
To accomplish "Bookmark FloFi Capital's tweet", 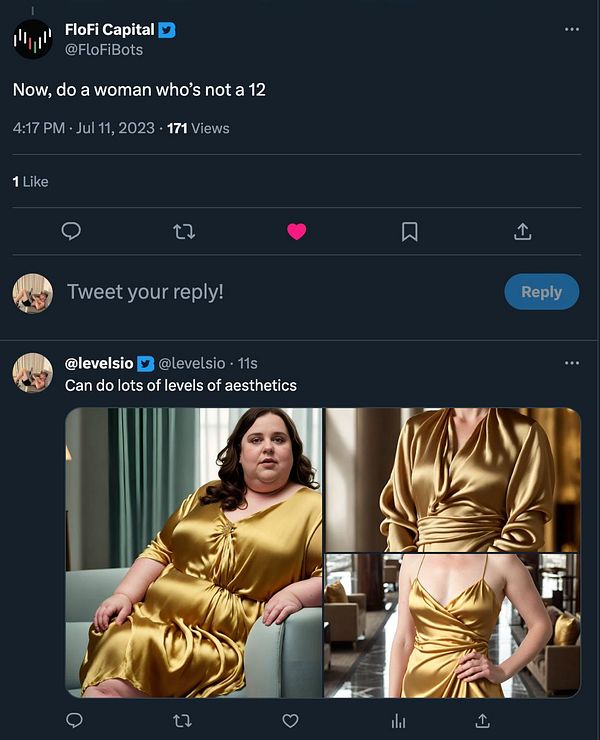I will click(409, 231).
